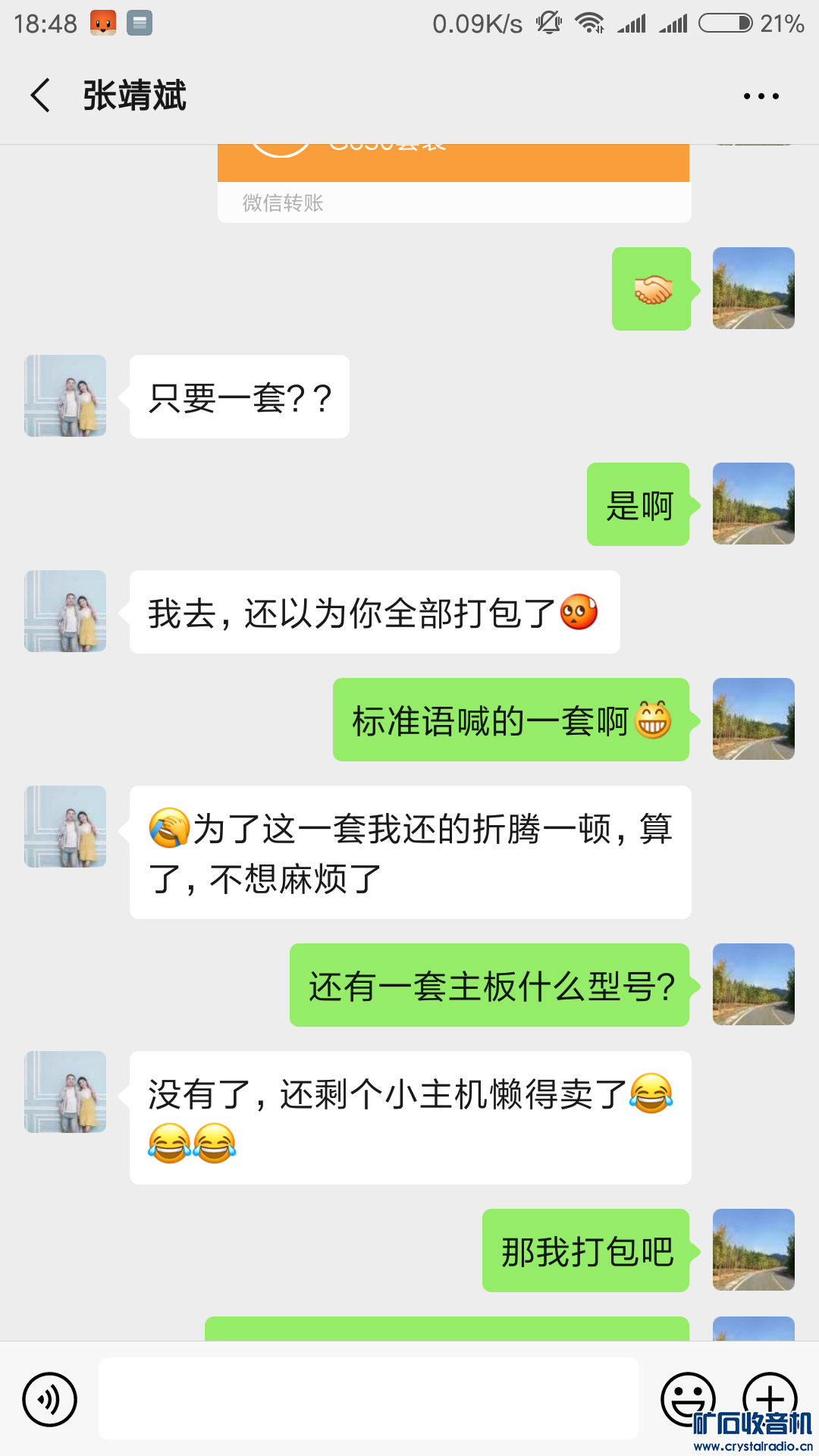The image size is (819, 1456).
Task: Open the chat info overflow menu
Action: click(x=761, y=96)
